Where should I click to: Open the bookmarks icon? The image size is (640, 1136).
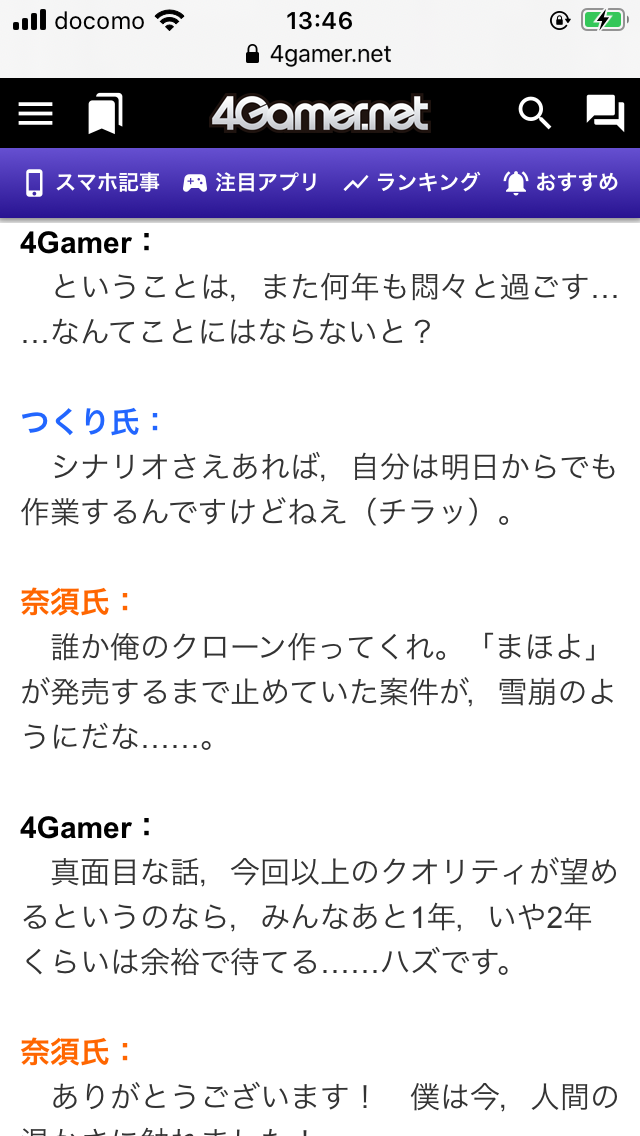coord(105,114)
